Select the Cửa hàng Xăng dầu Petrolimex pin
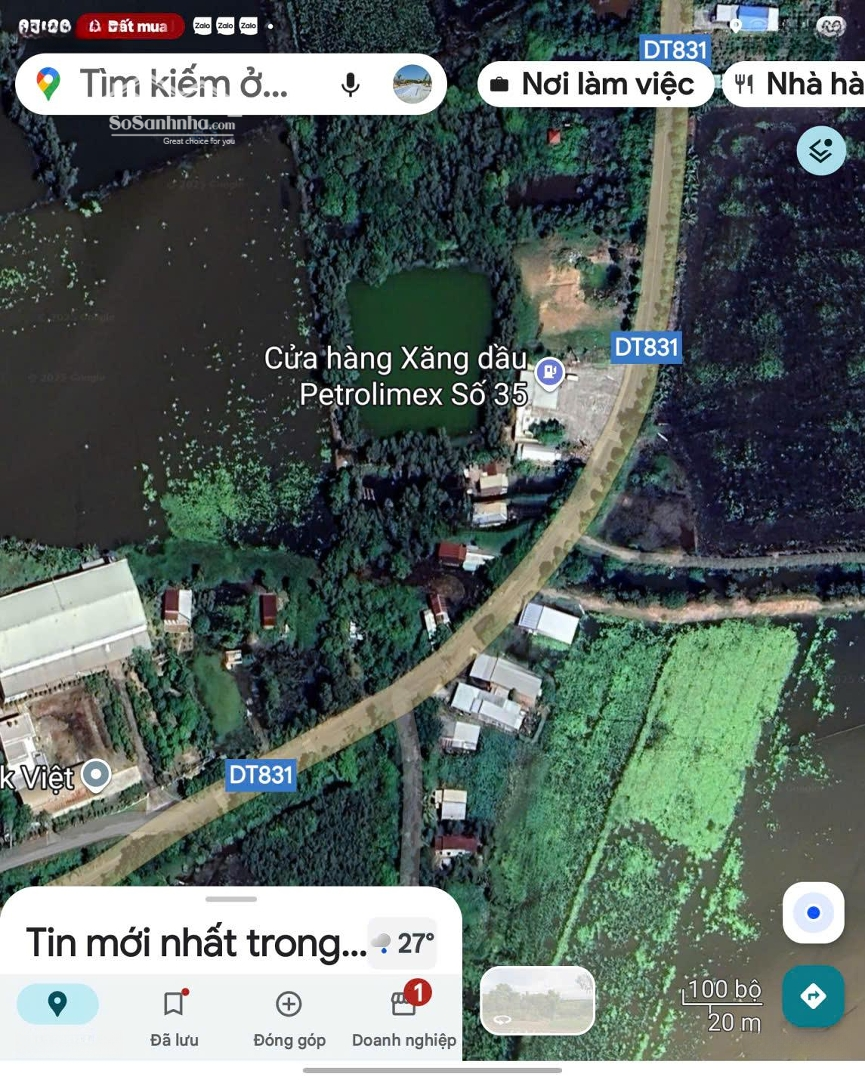Image resolution: width=865 pixels, height=1080 pixels. 548,372
